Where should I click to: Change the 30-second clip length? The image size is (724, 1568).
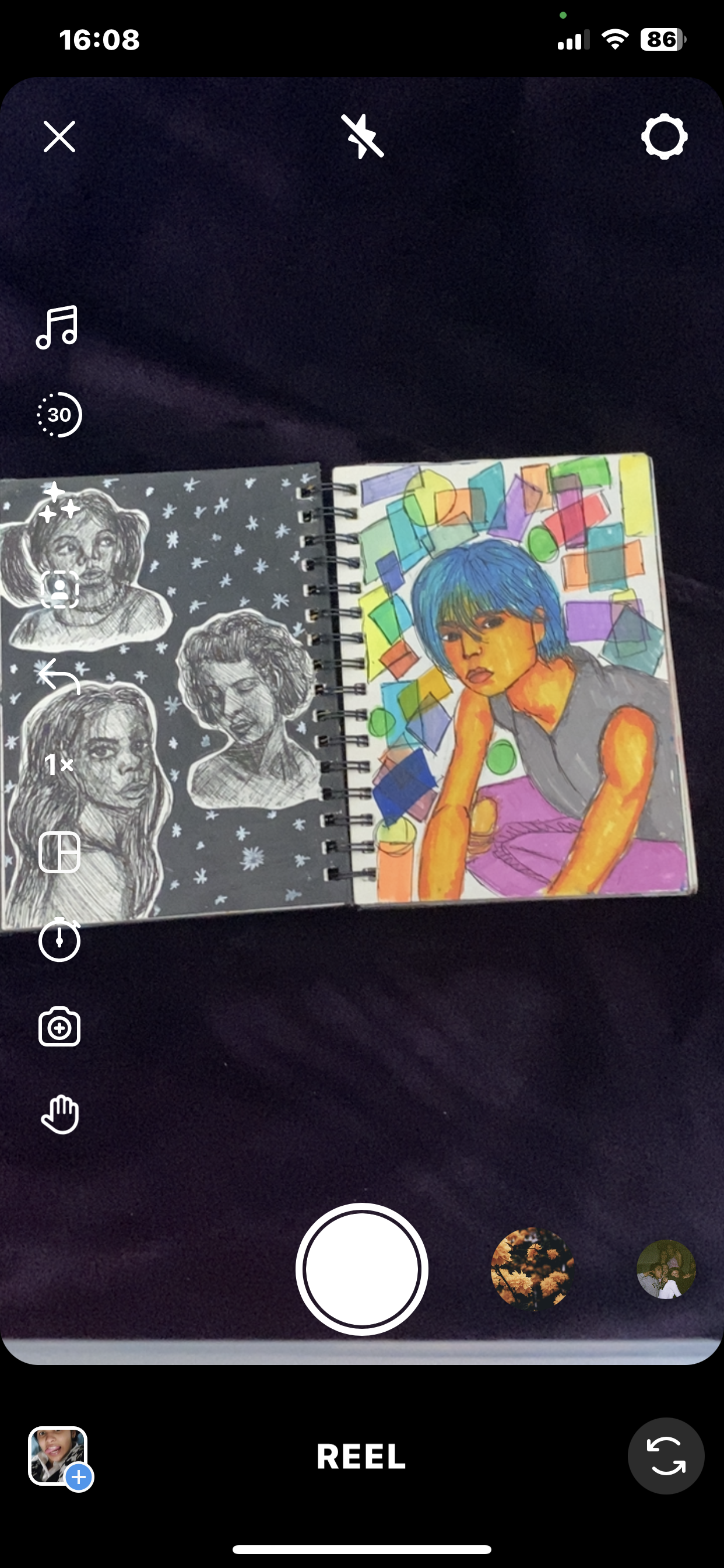(x=59, y=415)
